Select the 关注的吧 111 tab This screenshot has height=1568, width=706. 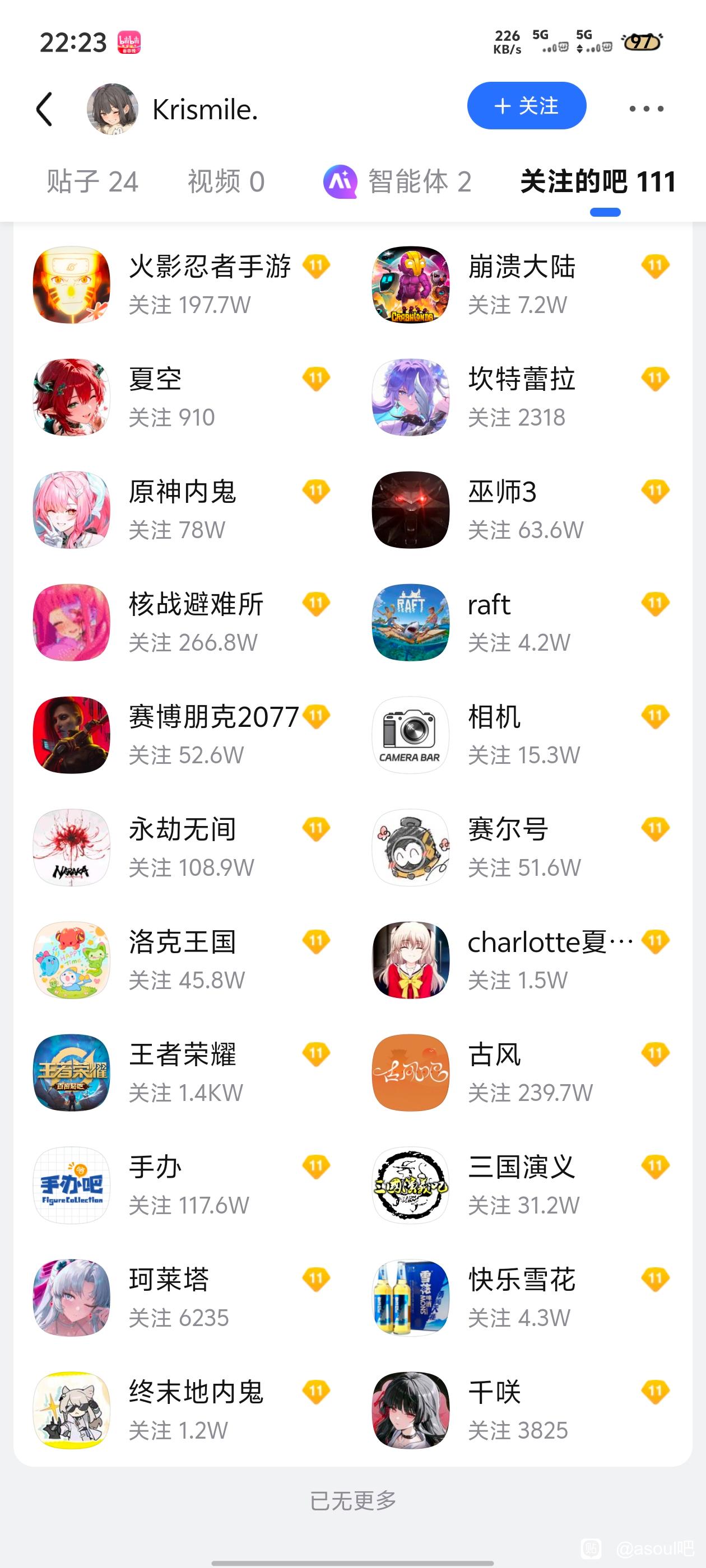click(597, 181)
